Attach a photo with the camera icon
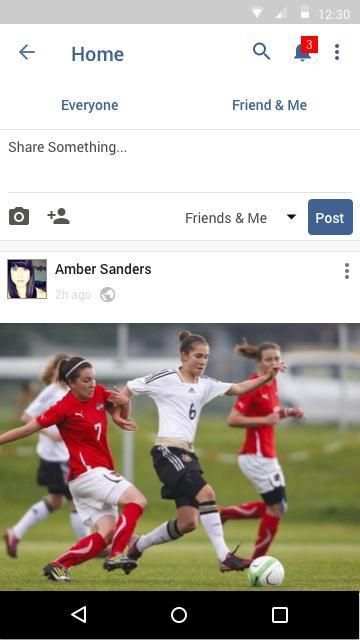360x640 pixels. tap(19, 216)
